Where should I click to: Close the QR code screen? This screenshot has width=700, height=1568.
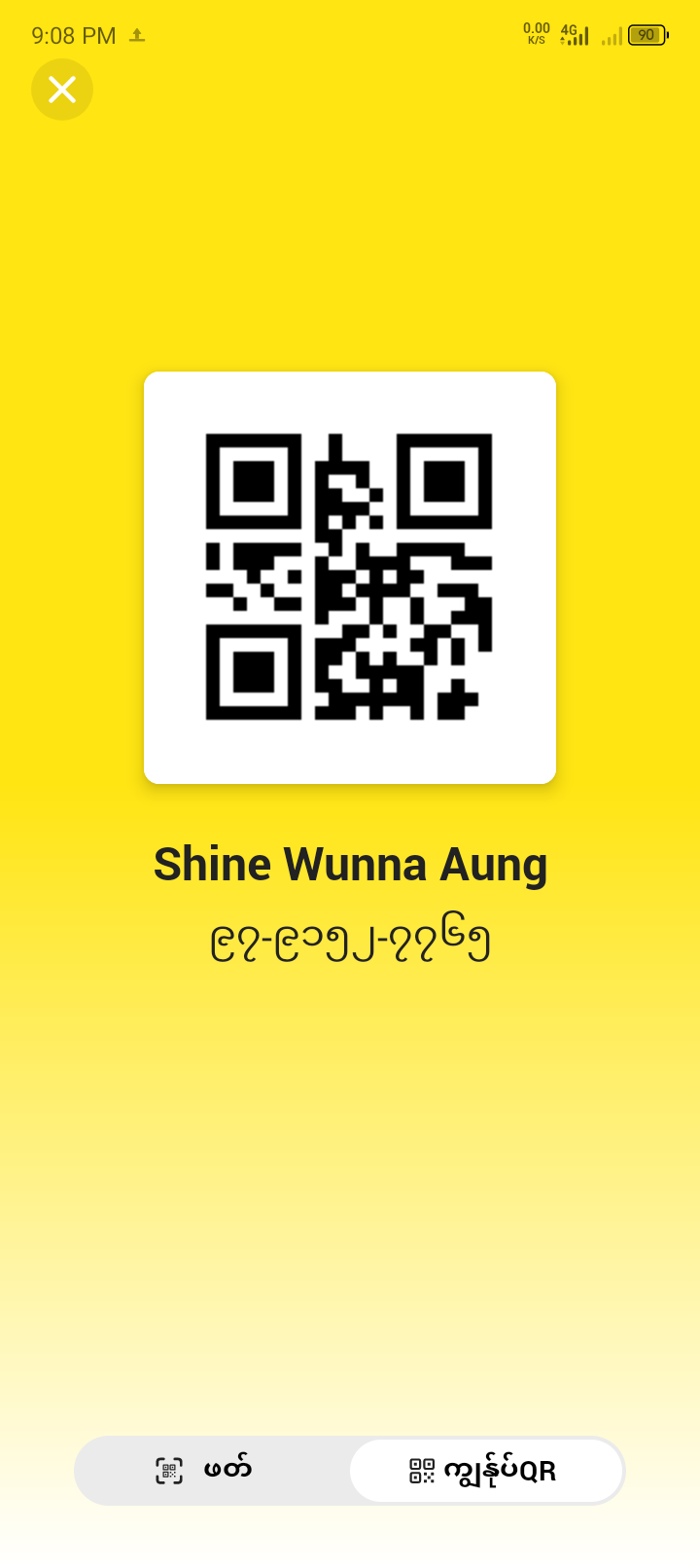click(x=62, y=89)
